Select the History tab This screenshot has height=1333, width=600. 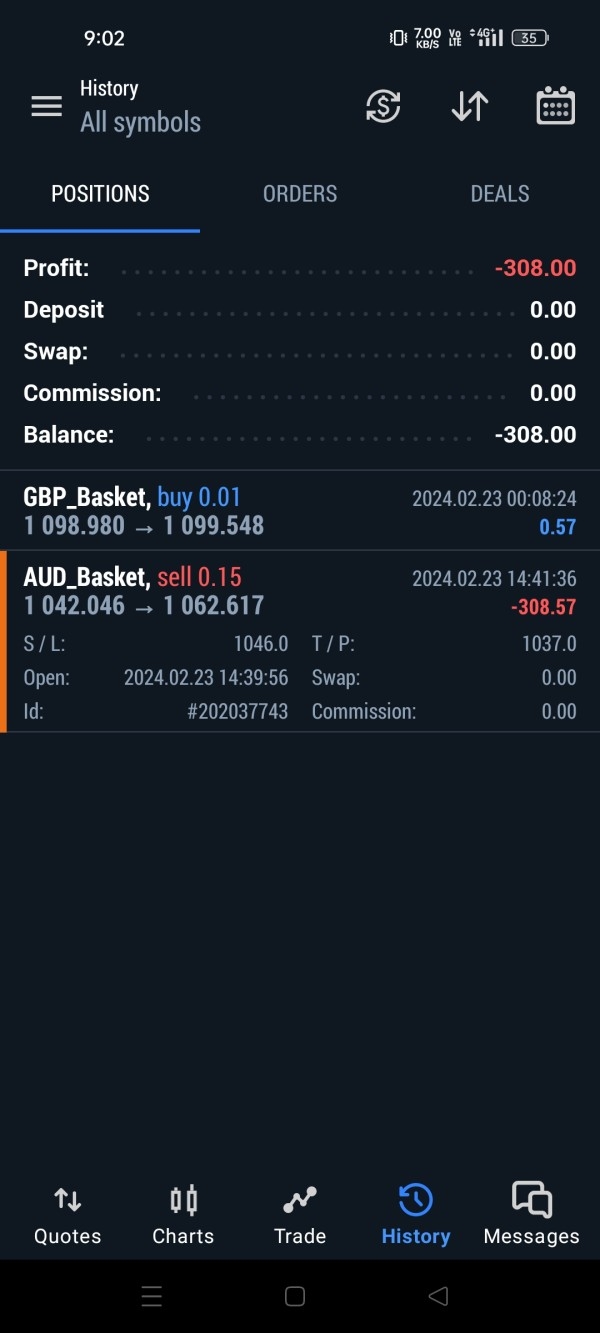[416, 1215]
